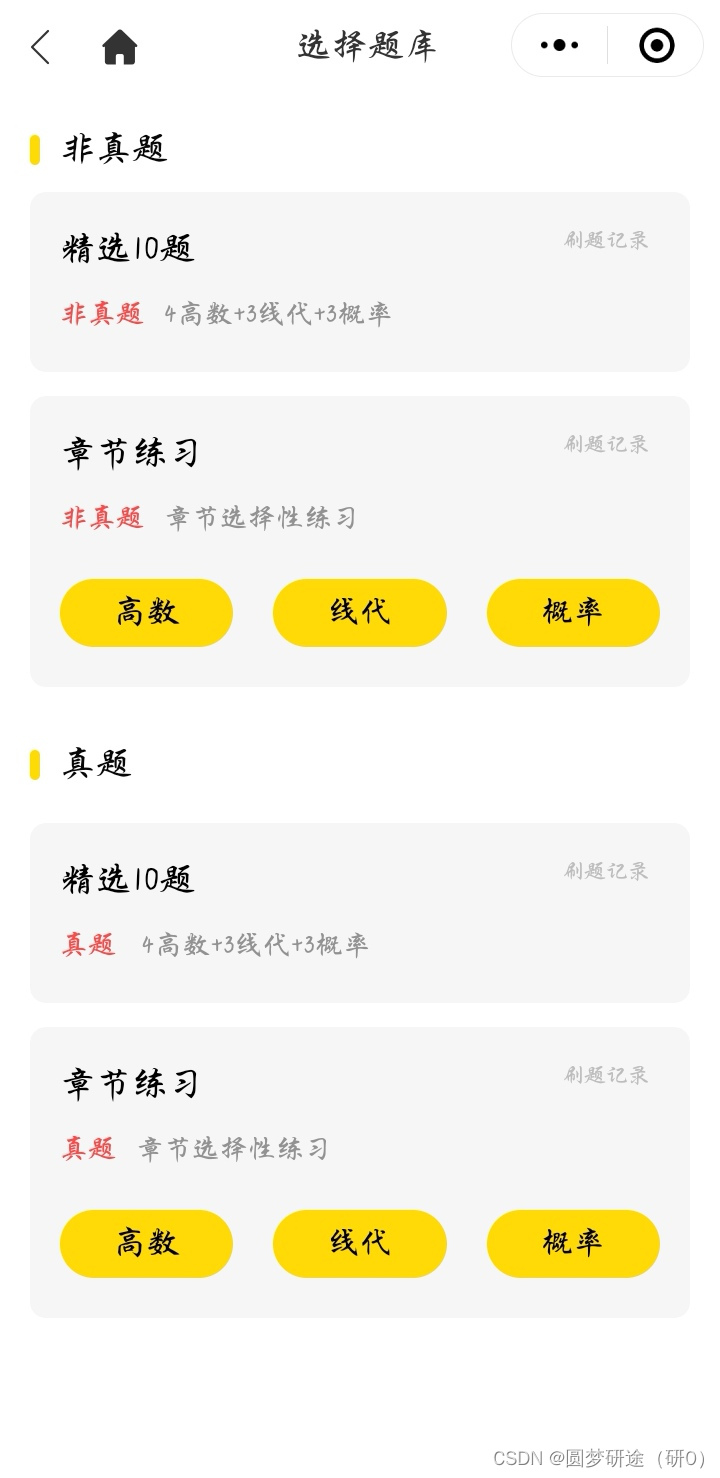Screen dimensions: 720x1478
Task: Start 概率 practice under 真题 章节练习
Action: [x=573, y=1243]
